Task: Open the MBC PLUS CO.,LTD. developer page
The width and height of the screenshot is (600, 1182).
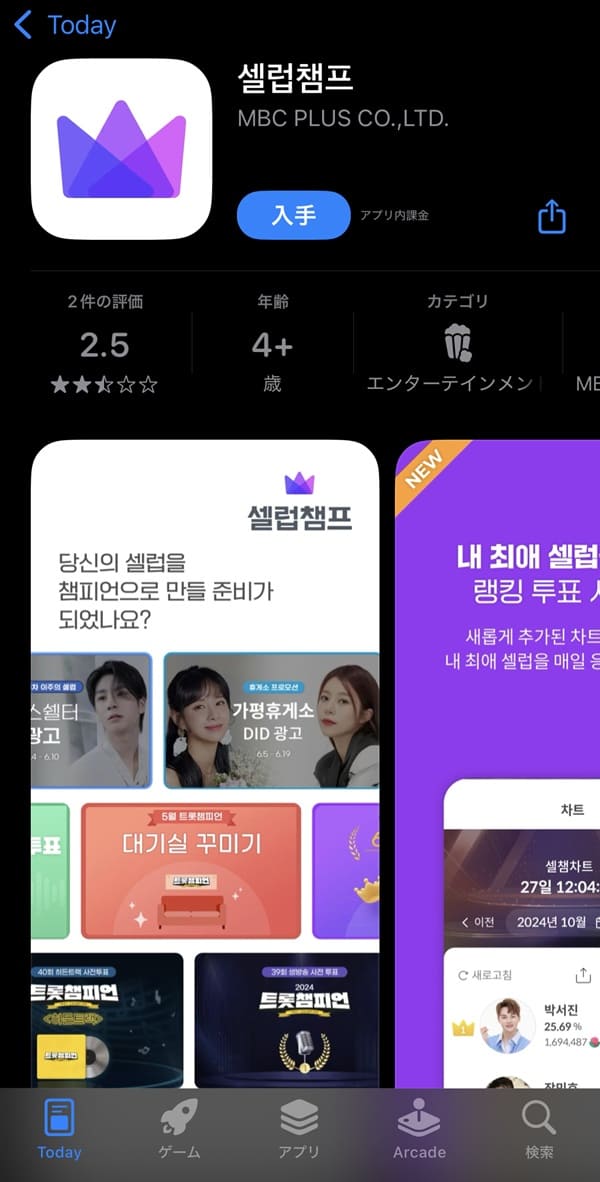Action: pos(342,118)
